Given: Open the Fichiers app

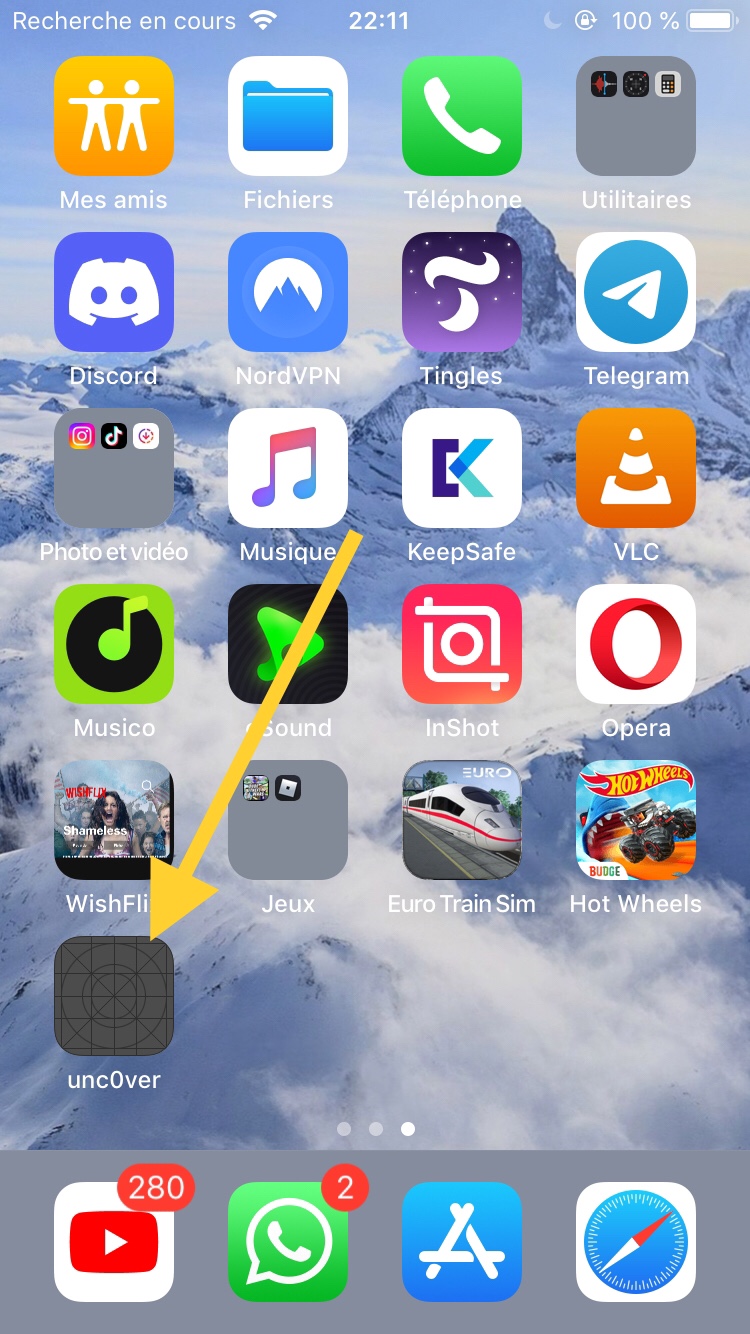Looking at the screenshot, I should coord(288,116).
